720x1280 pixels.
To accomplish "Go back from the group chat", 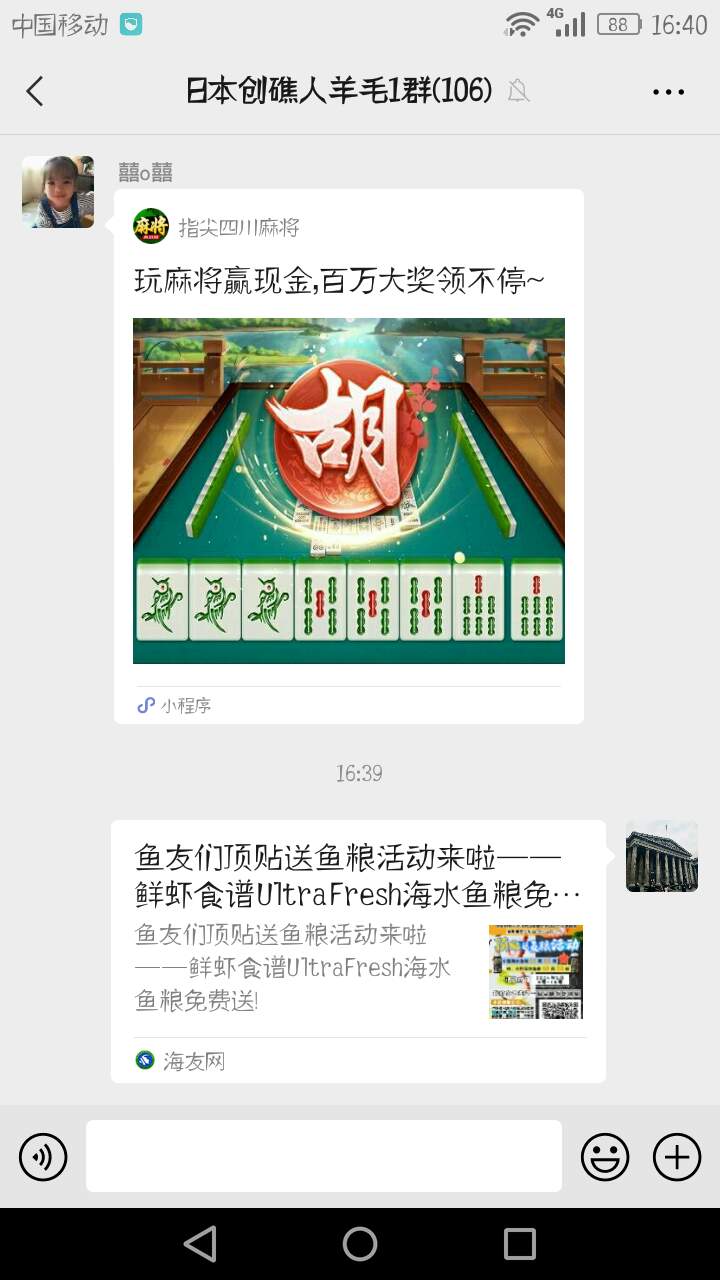I will pyautogui.click(x=35, y=91).
